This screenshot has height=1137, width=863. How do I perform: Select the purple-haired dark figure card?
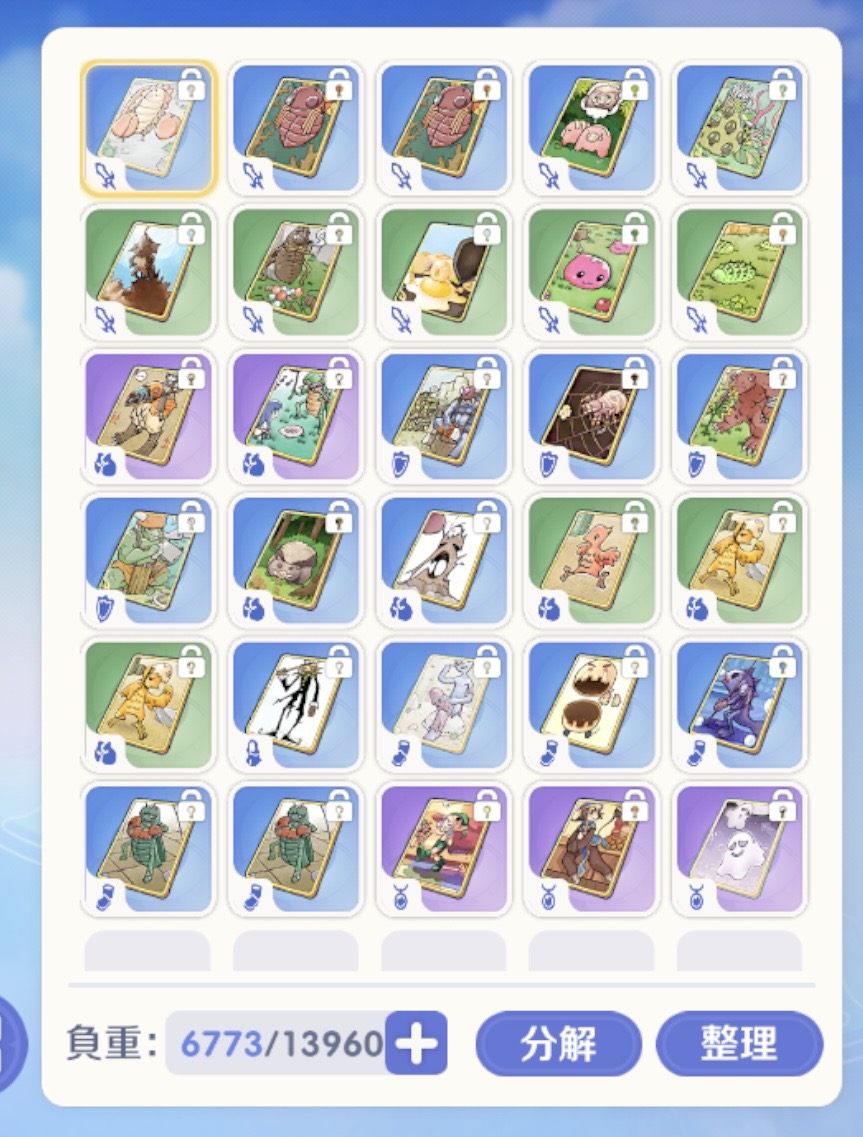coord(739,706)
